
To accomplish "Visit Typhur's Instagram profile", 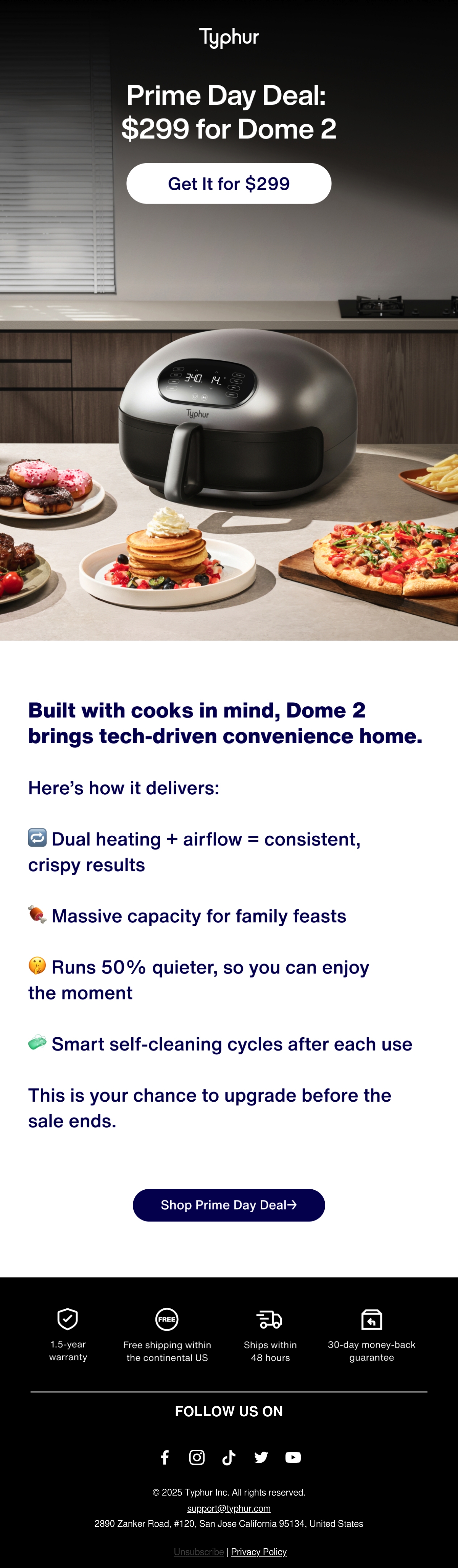I will tap(197, 1457).
